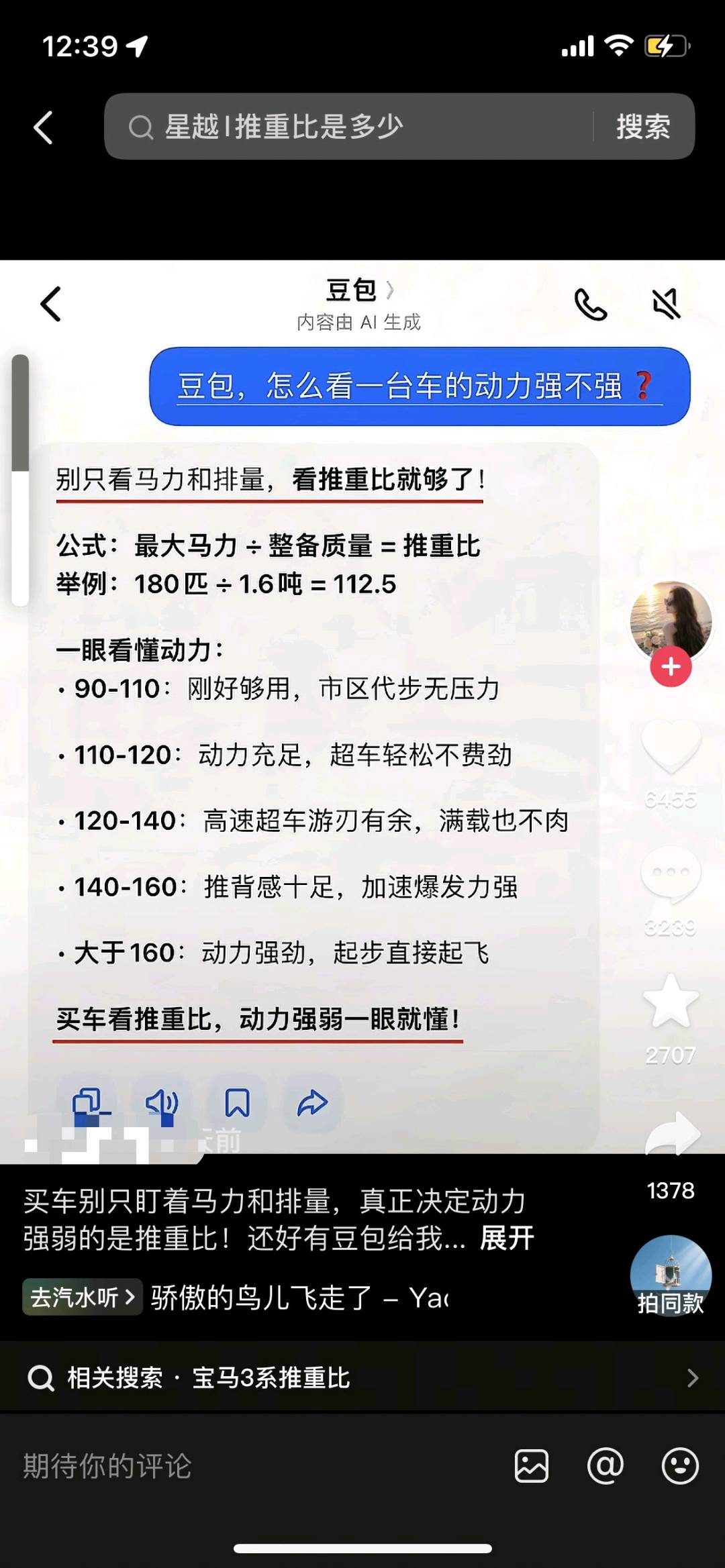This screenshot has height=1568, width=725.
Task: Click the phone call icon in Doubao chat
Action: 591,303
